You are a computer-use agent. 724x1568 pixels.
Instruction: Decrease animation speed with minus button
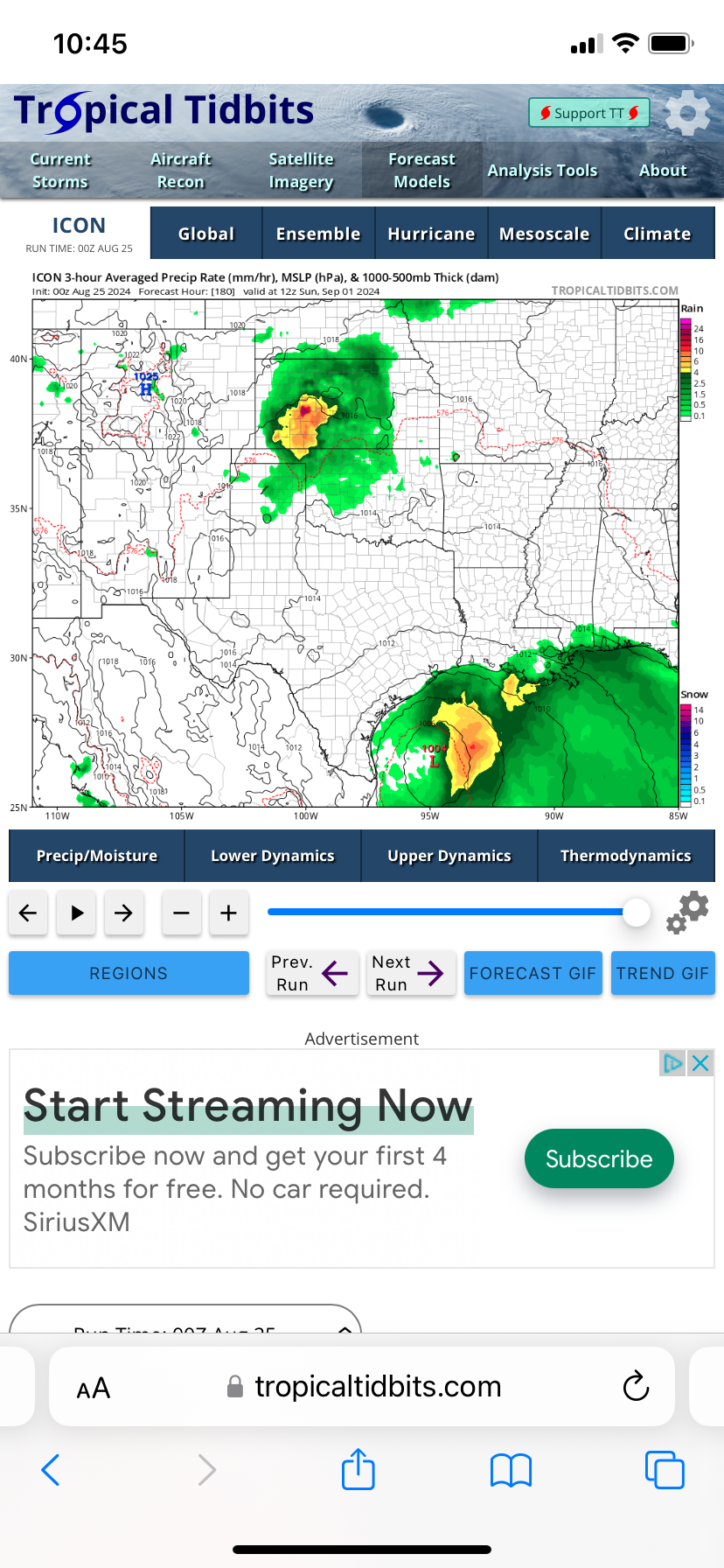pos(182,913)
